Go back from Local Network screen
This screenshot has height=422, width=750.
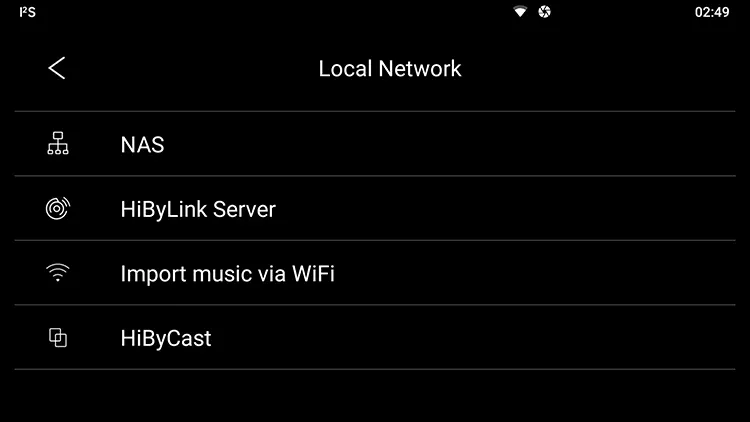pyautogui.click(x=57, y=68)
